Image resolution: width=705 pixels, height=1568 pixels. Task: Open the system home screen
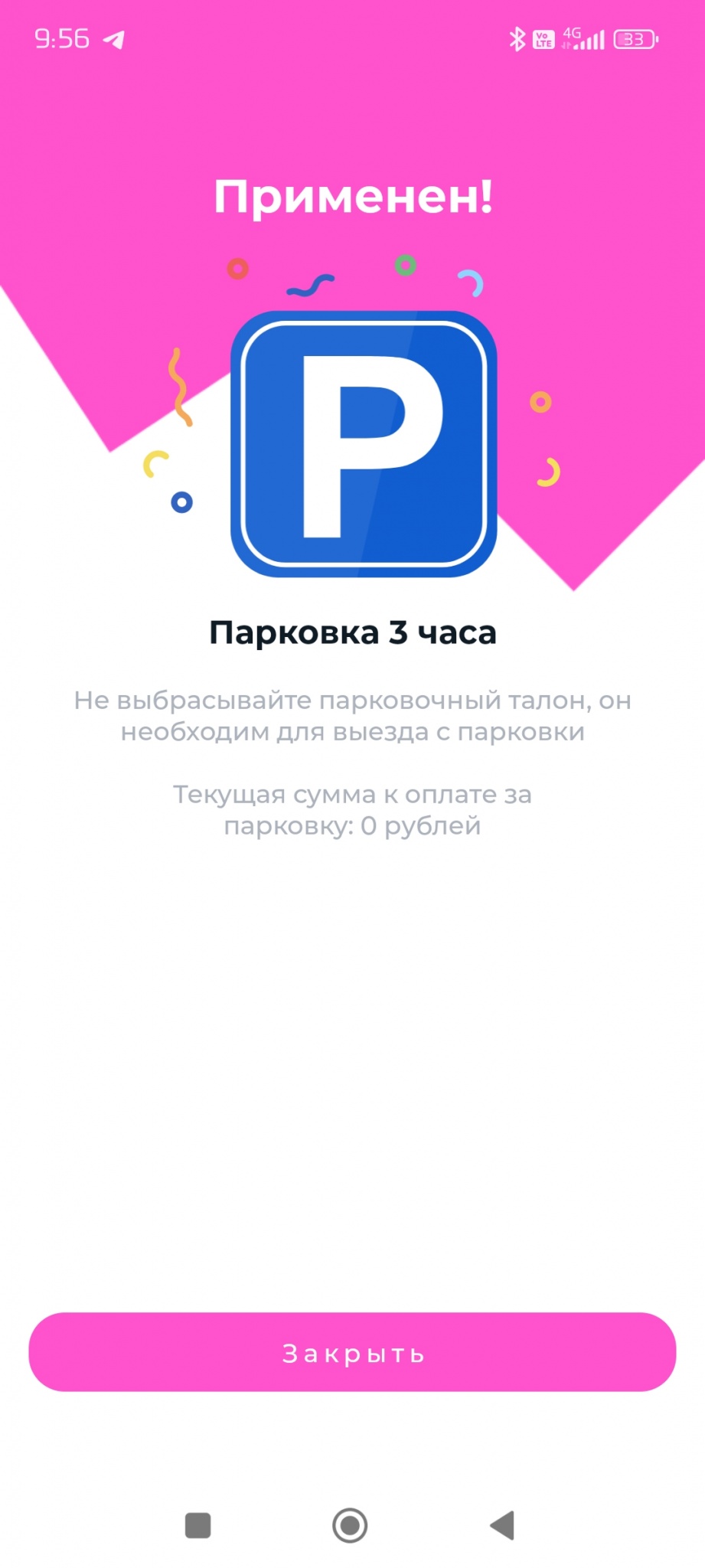(x=350, y=1525)
